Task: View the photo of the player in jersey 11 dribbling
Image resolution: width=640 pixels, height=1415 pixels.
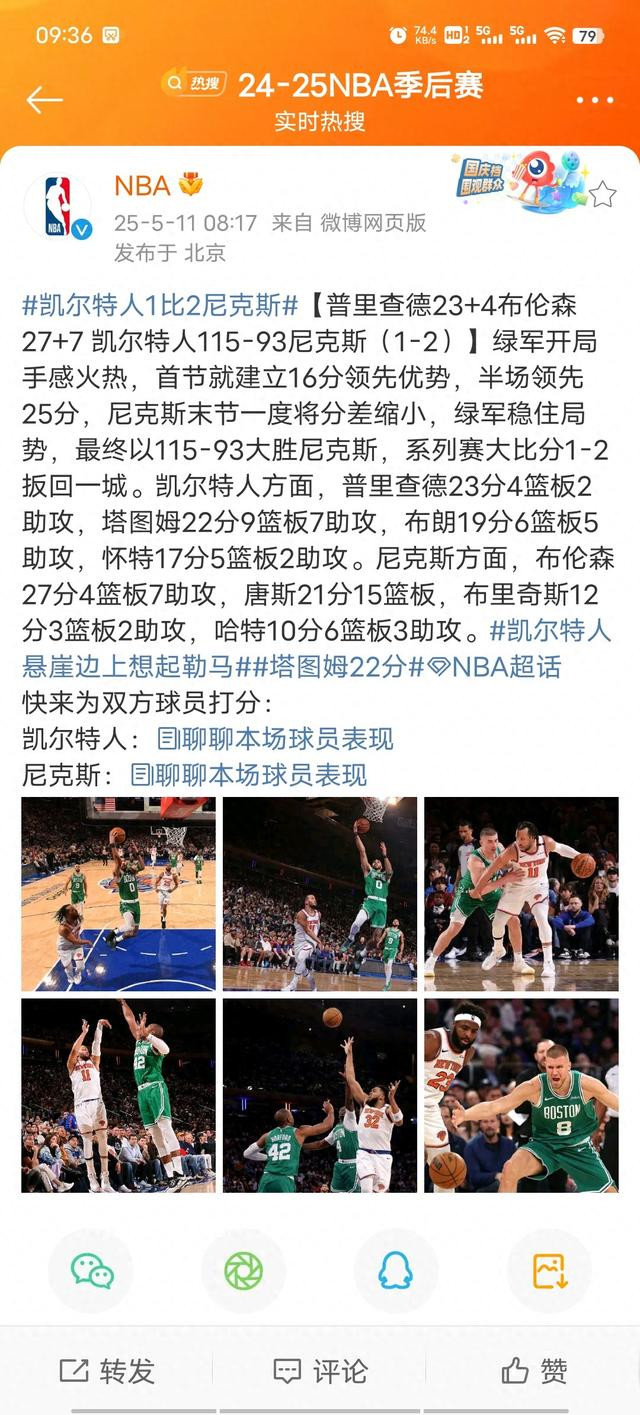Action: coord(521,893)
